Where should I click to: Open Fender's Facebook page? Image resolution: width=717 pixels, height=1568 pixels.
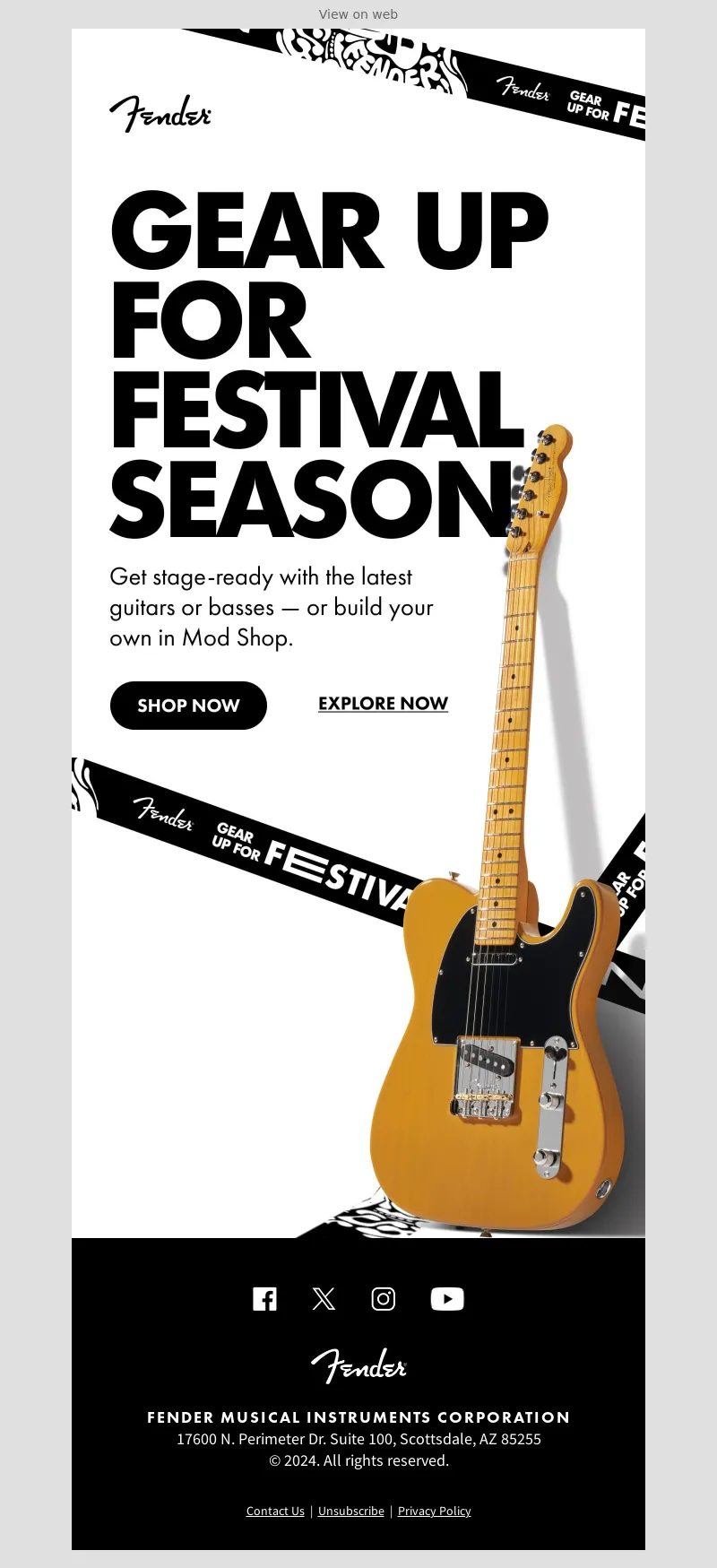[264, 1299]
